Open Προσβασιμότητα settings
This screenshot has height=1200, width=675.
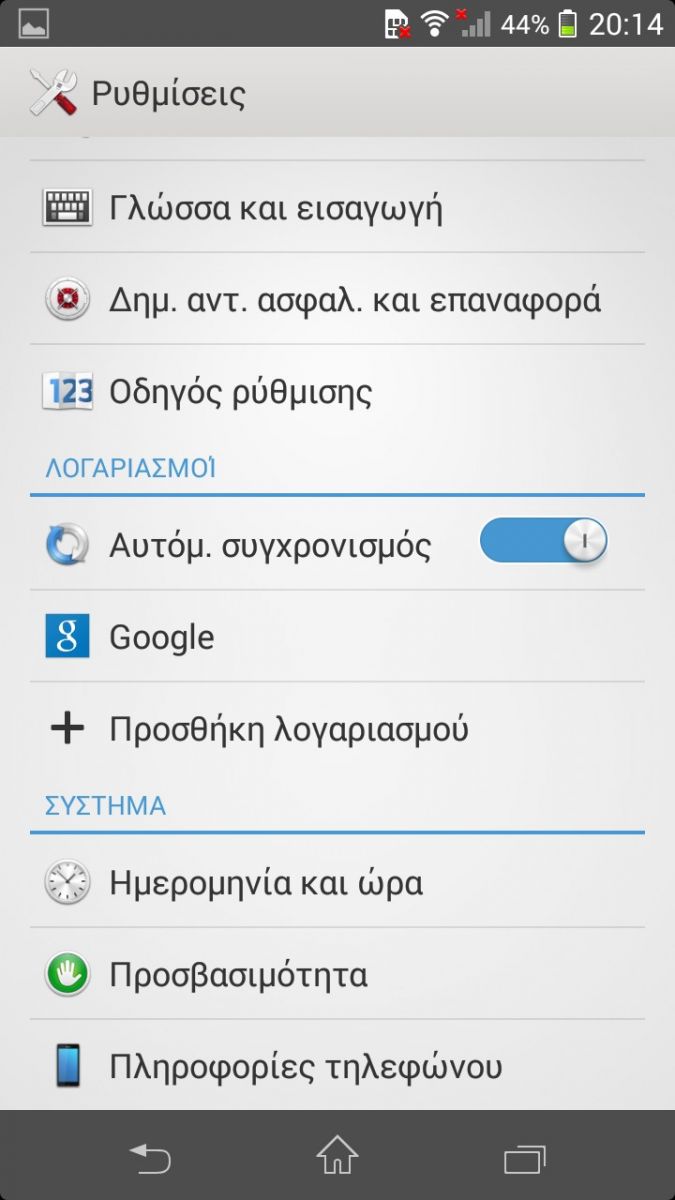(x=337, y=974)
